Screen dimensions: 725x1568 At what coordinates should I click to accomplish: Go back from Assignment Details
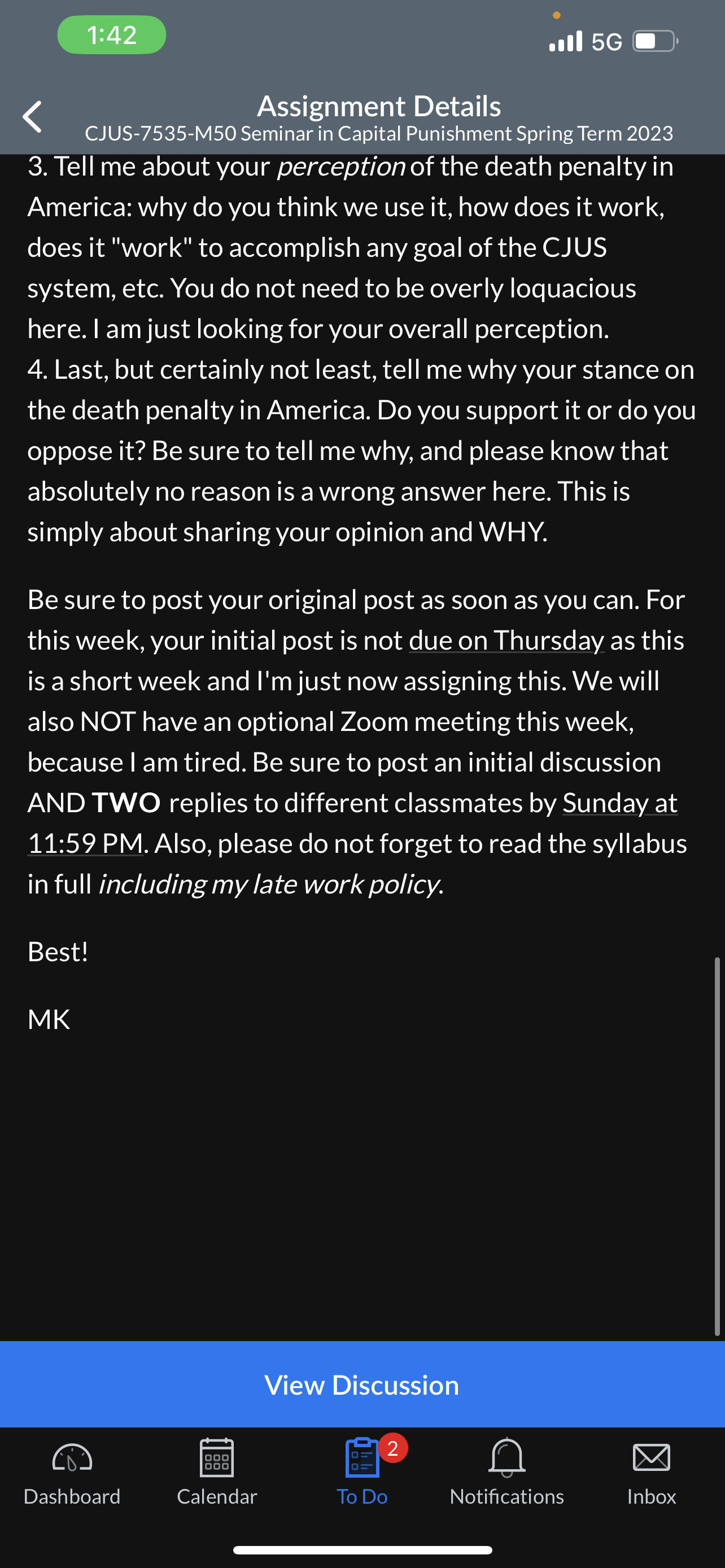click(32, 116)
